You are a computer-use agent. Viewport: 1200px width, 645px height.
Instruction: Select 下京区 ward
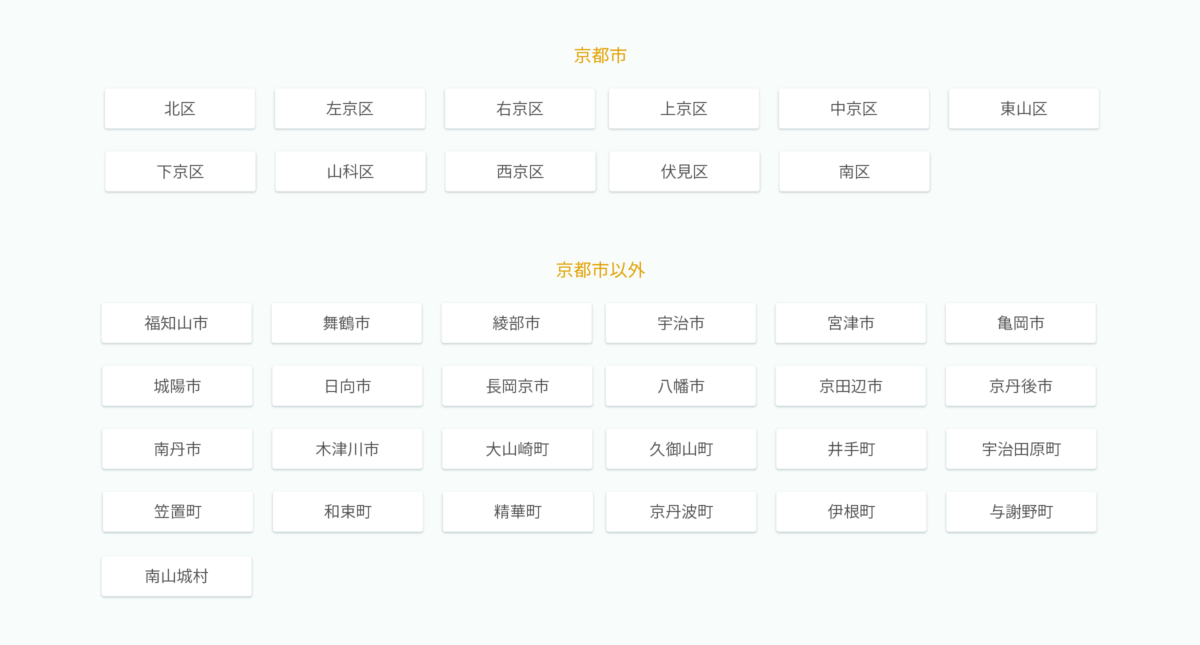coord(180,172)
